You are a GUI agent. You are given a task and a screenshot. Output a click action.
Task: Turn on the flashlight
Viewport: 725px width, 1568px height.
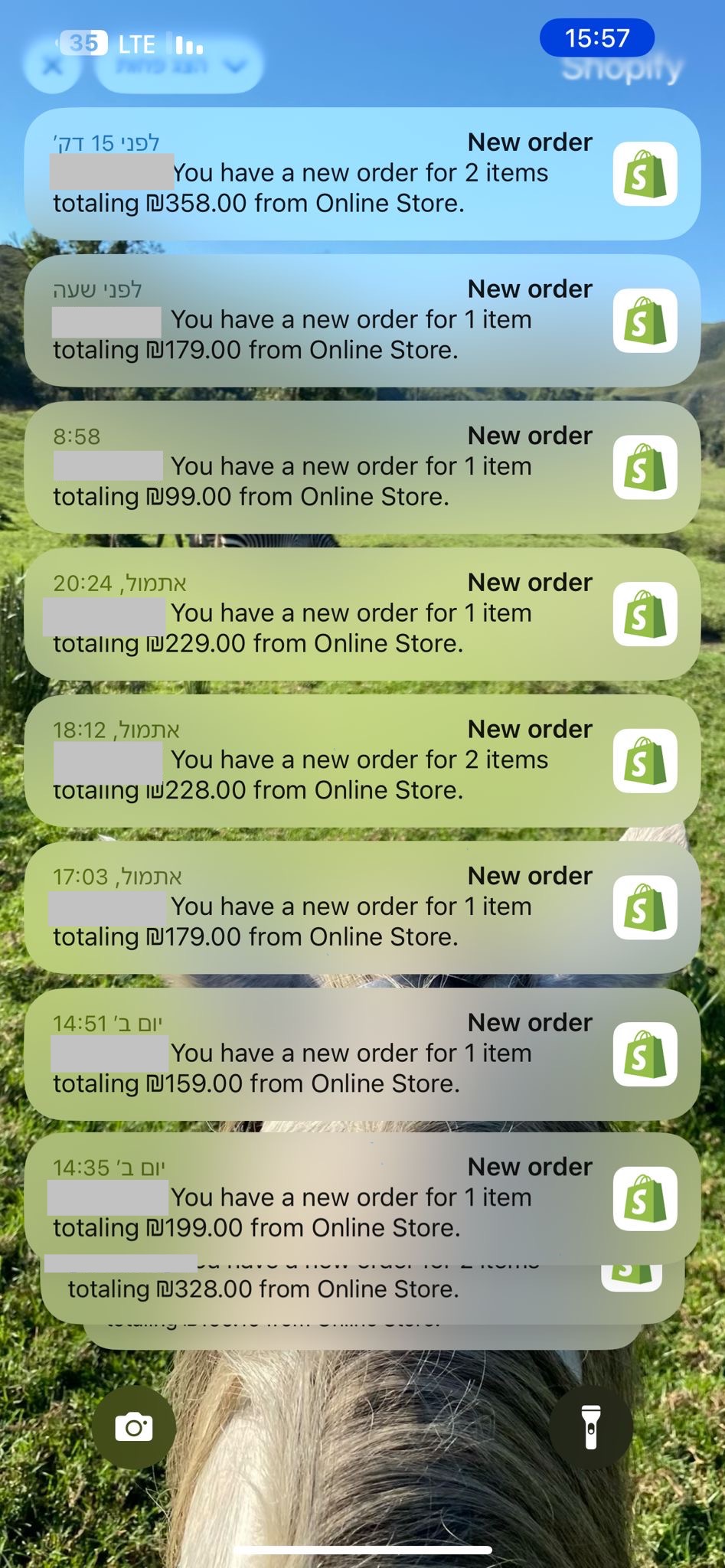[591, 1427]
